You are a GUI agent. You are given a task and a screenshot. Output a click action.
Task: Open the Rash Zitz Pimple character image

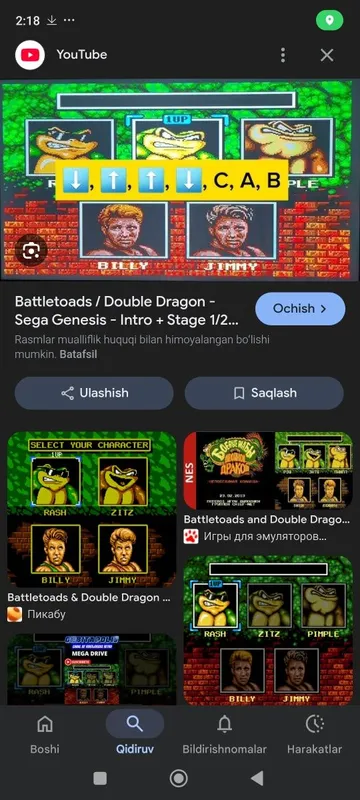[268, 631]
